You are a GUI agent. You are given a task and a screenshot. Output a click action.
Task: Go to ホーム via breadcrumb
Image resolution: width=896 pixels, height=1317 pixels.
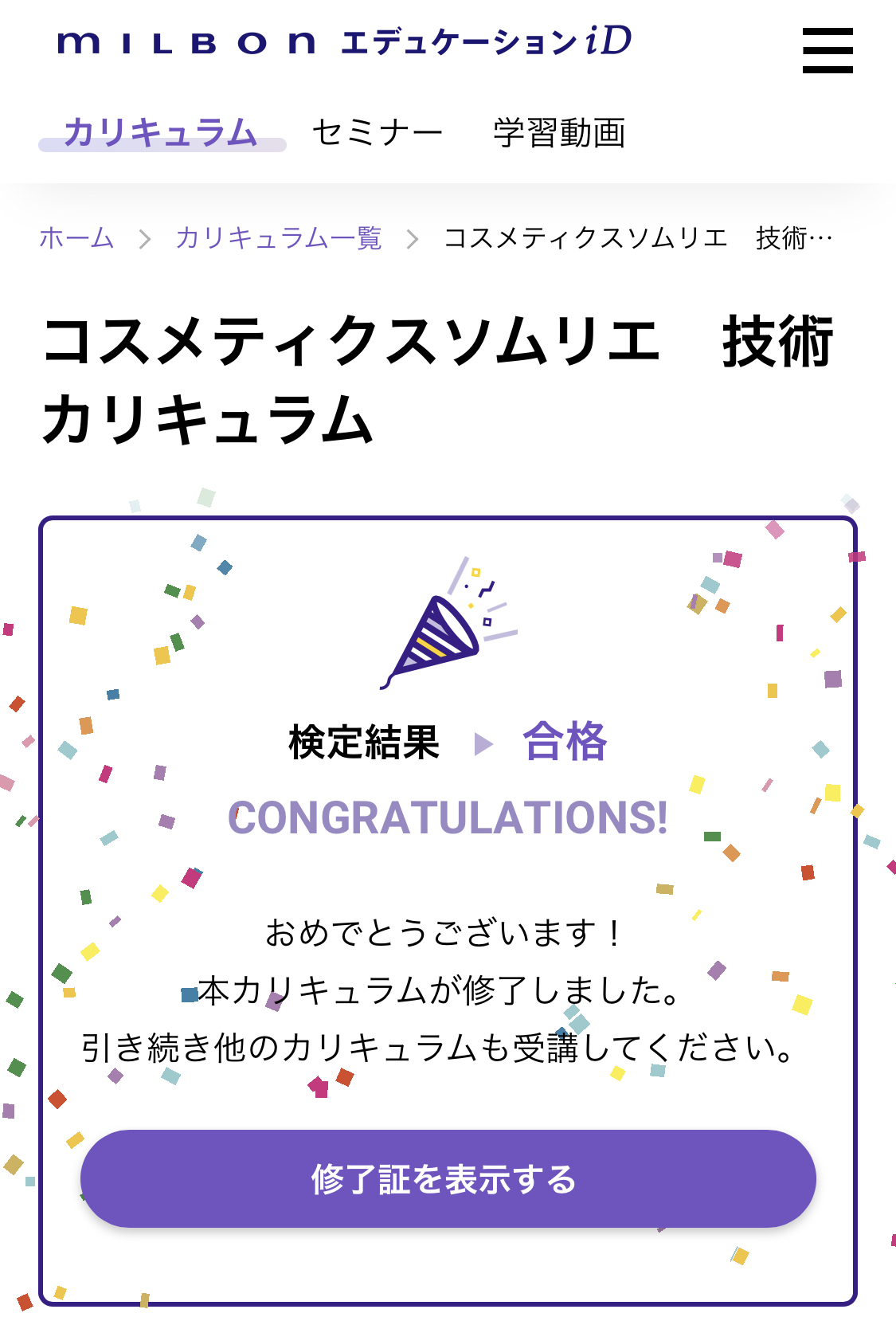click(x=76, y=237)
